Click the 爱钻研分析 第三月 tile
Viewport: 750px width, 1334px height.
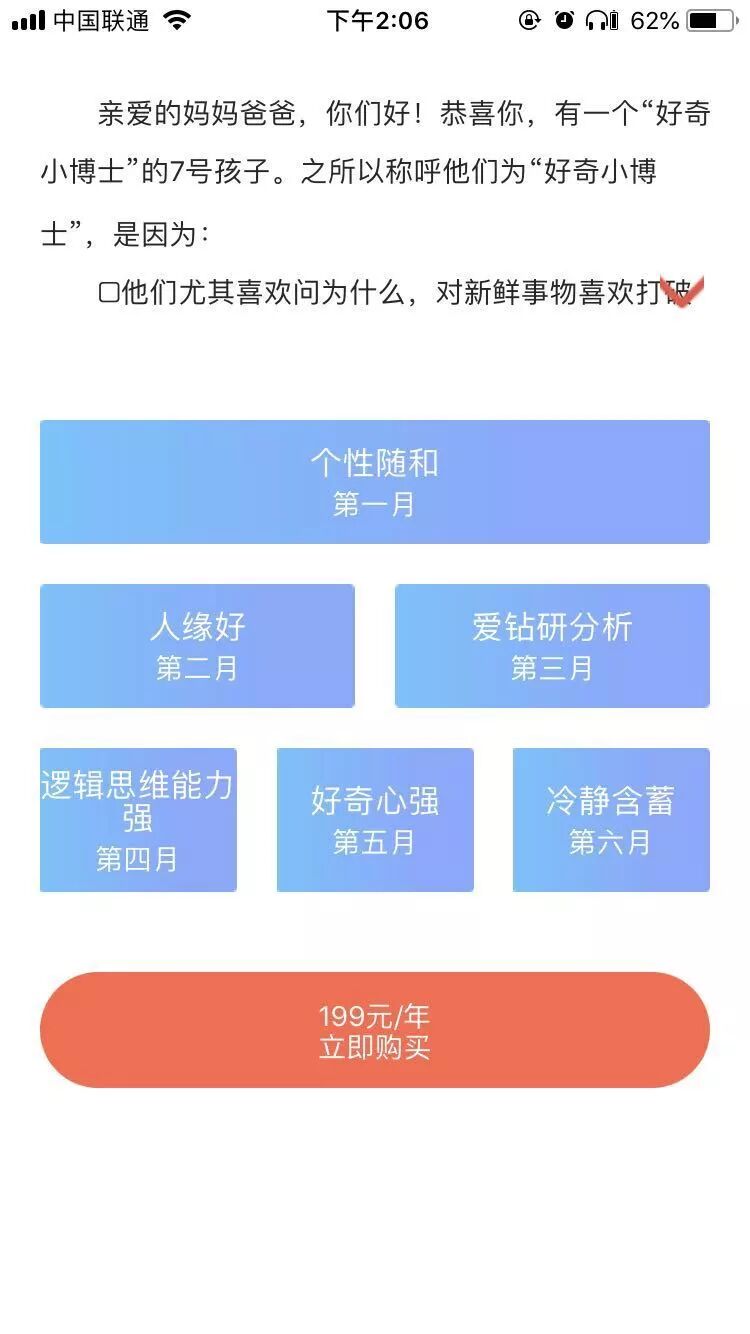[553, 645]
